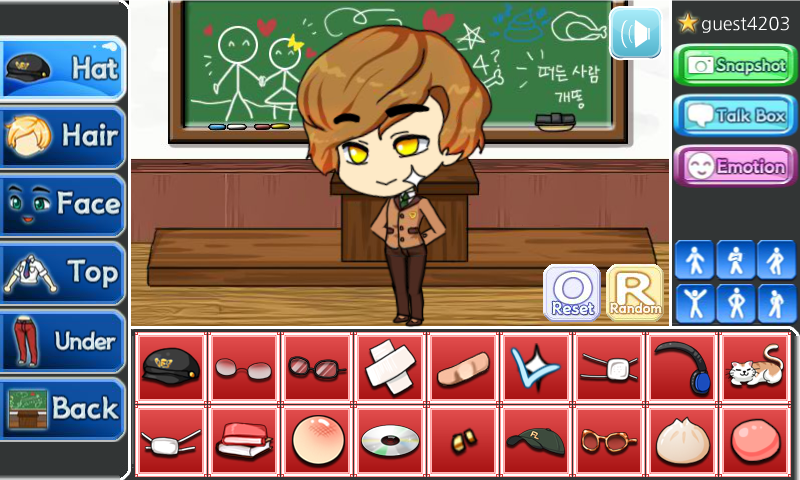This screenshot has height=480, width=800.
Task: Take a Snapshot of the character
Action: [735, 65]
